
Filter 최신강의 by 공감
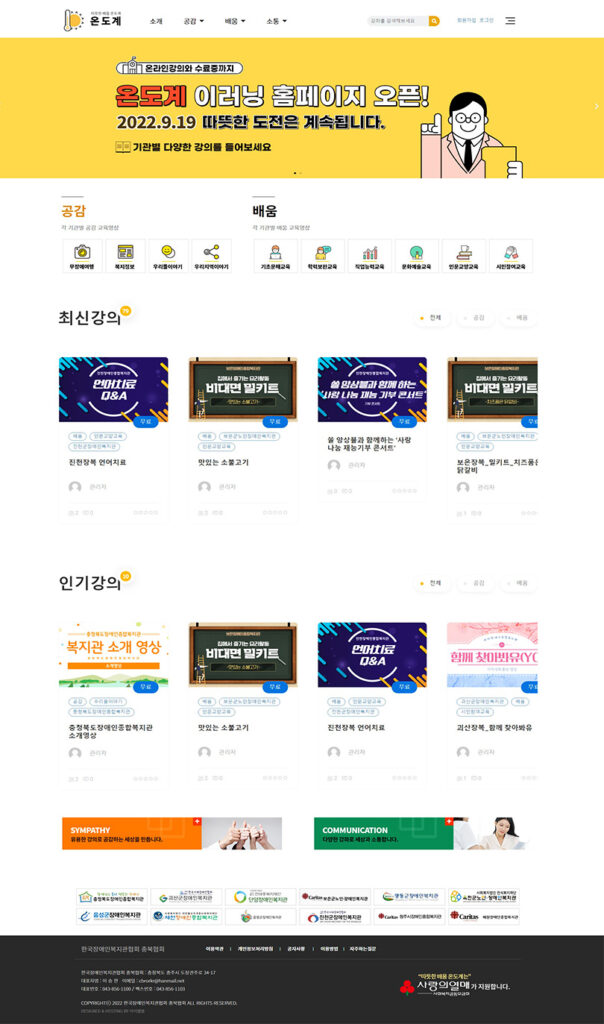pos(474,318)
